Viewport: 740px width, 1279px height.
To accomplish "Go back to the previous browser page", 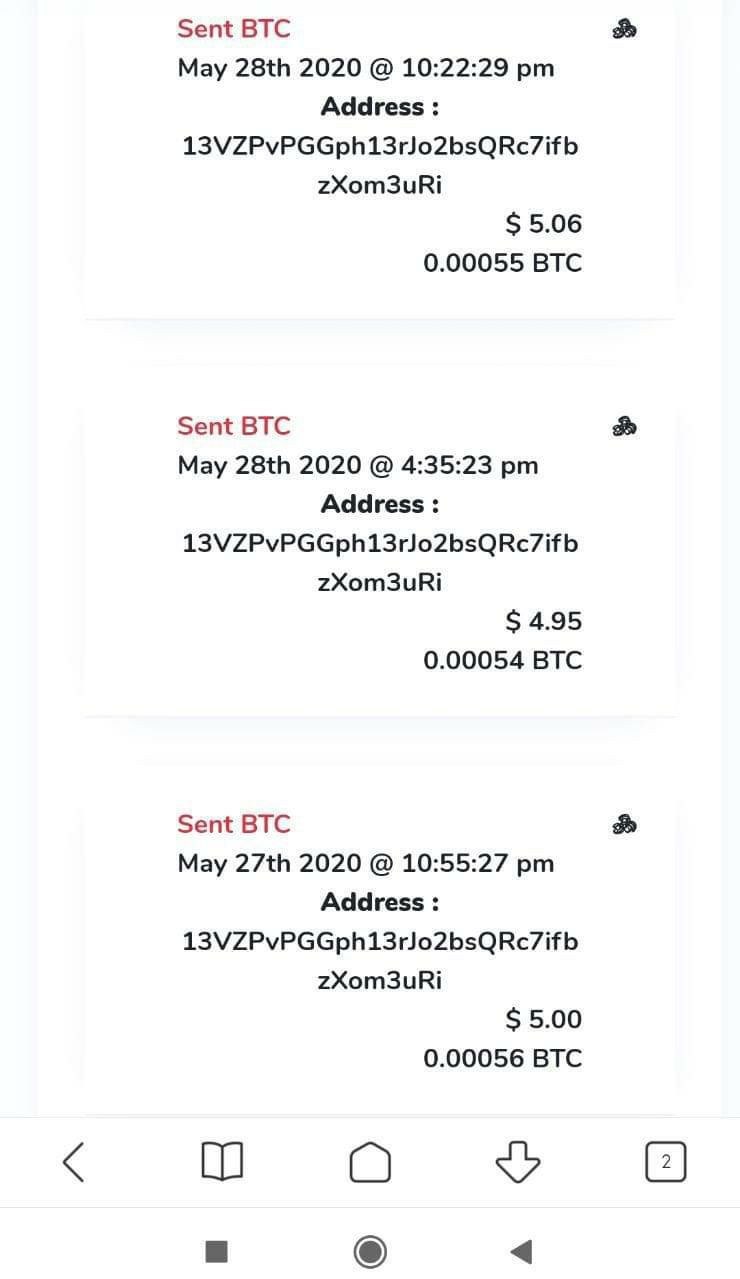I will coord(73,1162).
